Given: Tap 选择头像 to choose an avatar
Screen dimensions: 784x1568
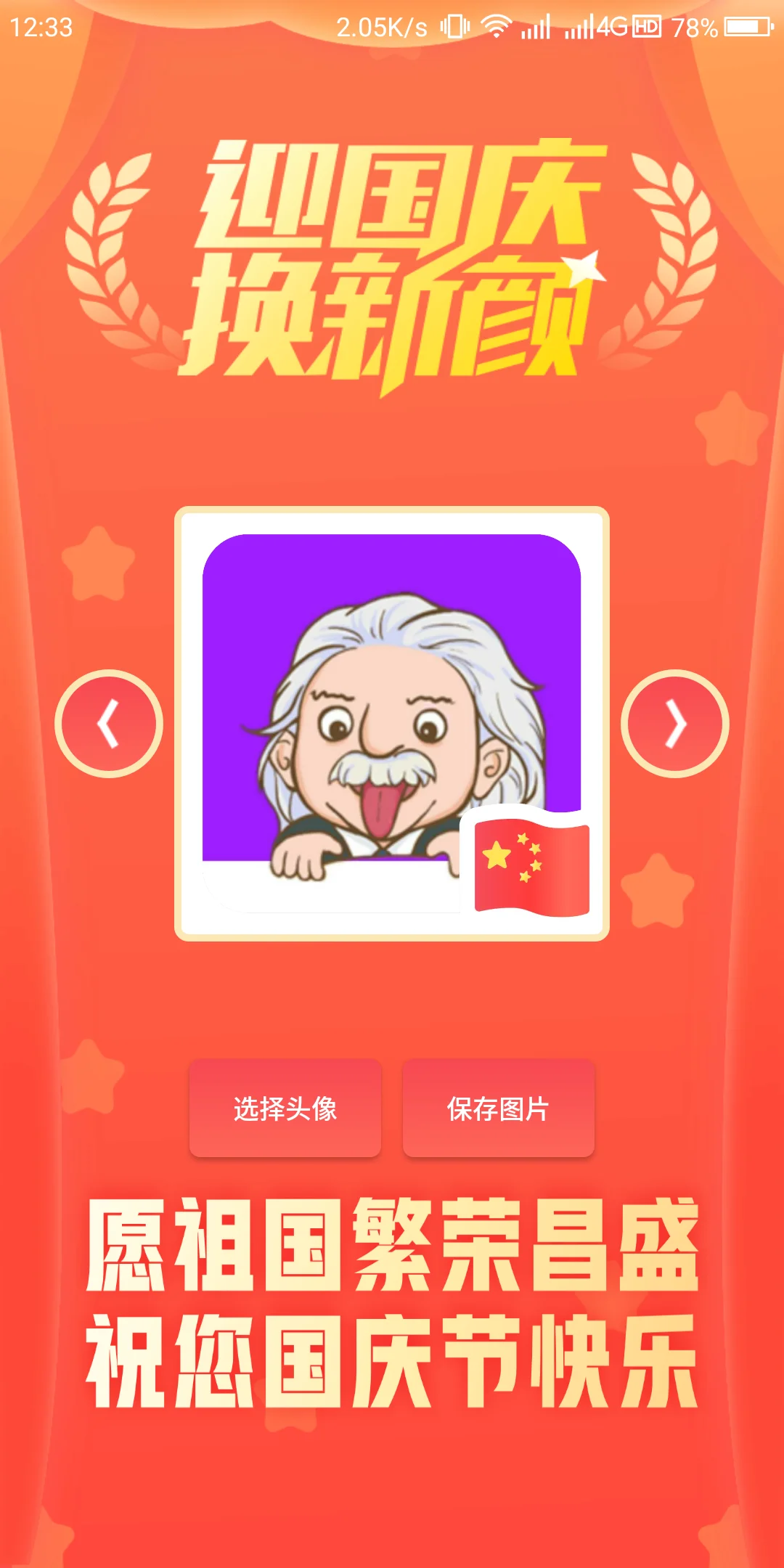Looking at the screenshot, I should [x=285, y=1108].
